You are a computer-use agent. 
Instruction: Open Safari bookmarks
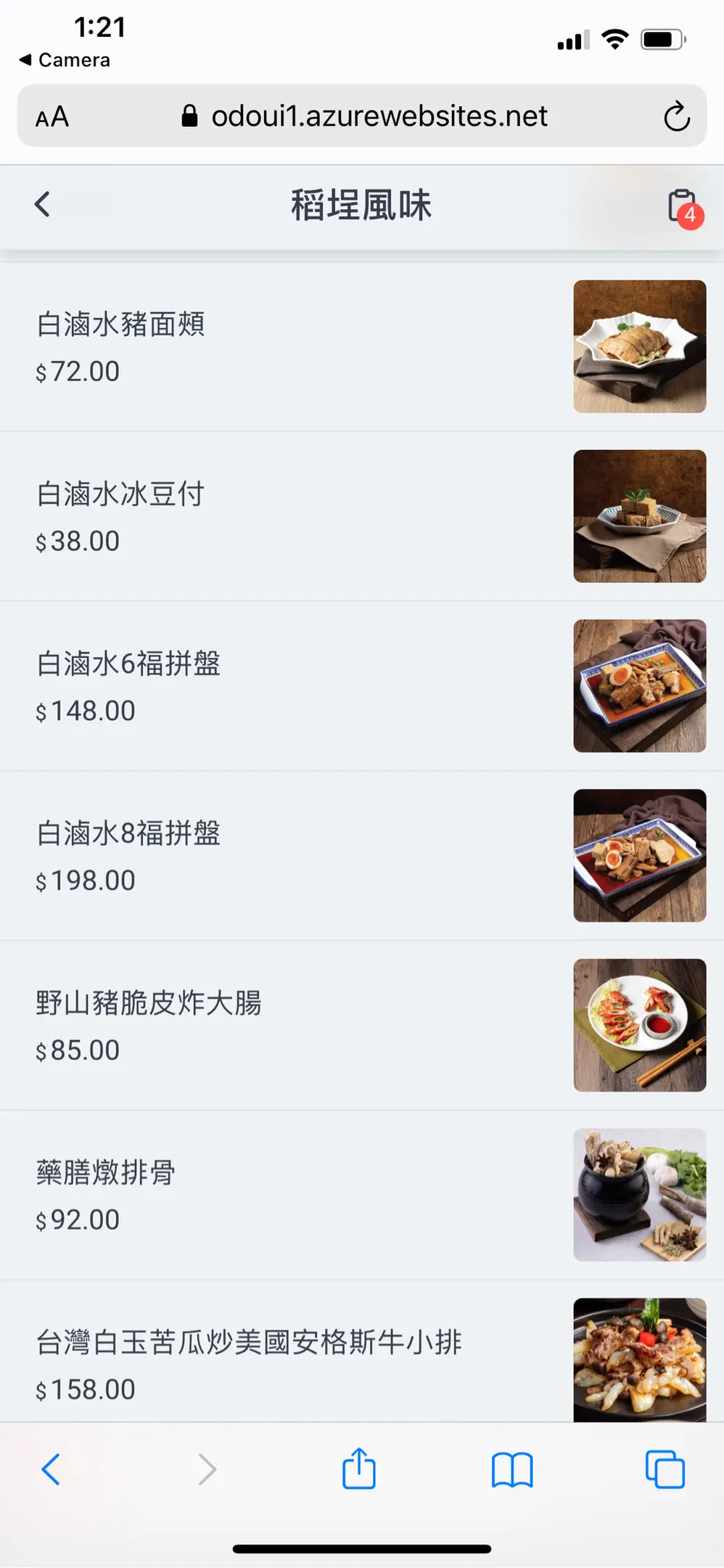point(512,1470)
